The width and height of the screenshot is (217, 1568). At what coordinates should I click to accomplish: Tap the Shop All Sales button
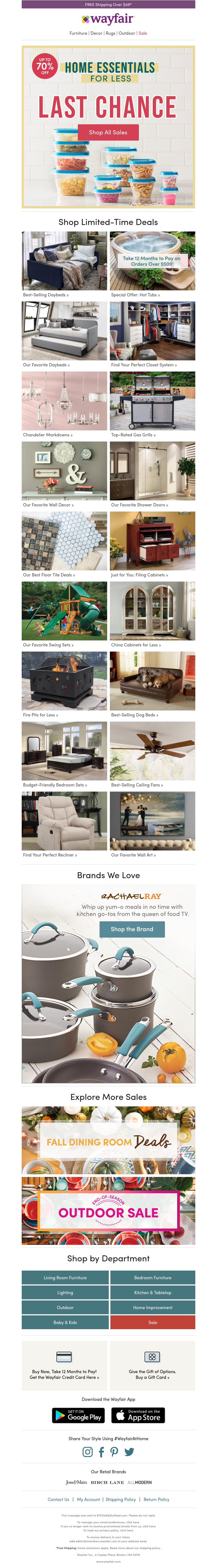(108, 132)
